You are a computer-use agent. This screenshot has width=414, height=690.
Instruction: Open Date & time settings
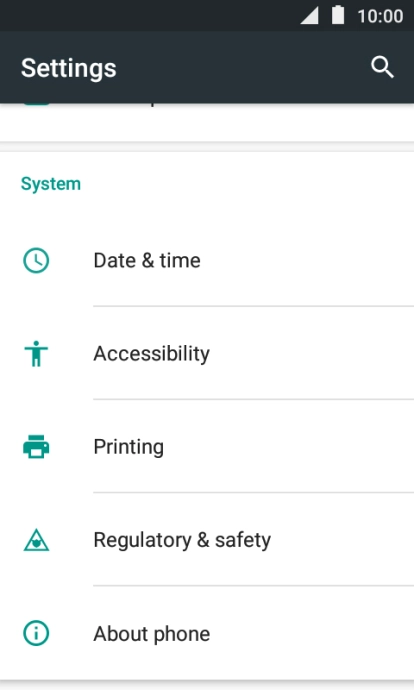coord(207,260)
